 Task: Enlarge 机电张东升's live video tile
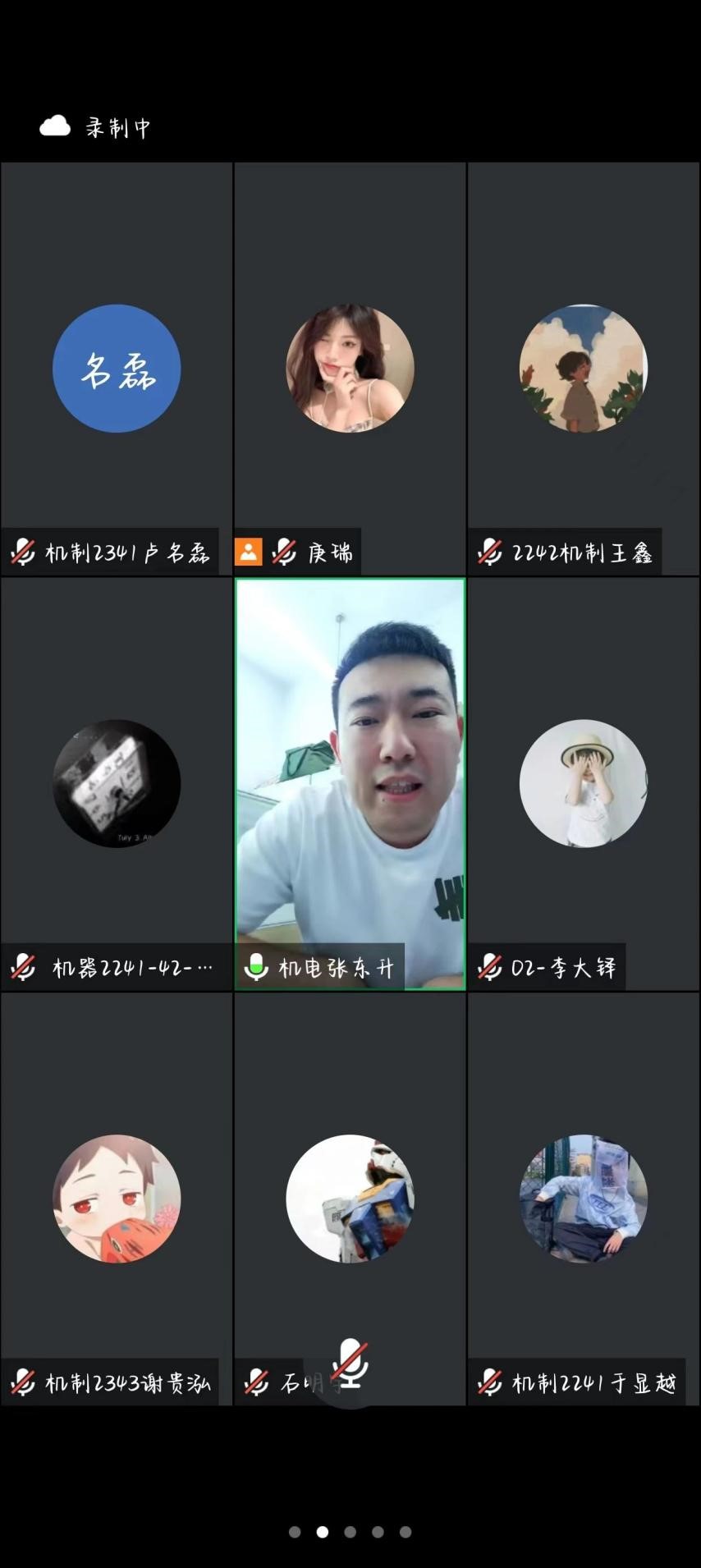click(x=350, y=784)
